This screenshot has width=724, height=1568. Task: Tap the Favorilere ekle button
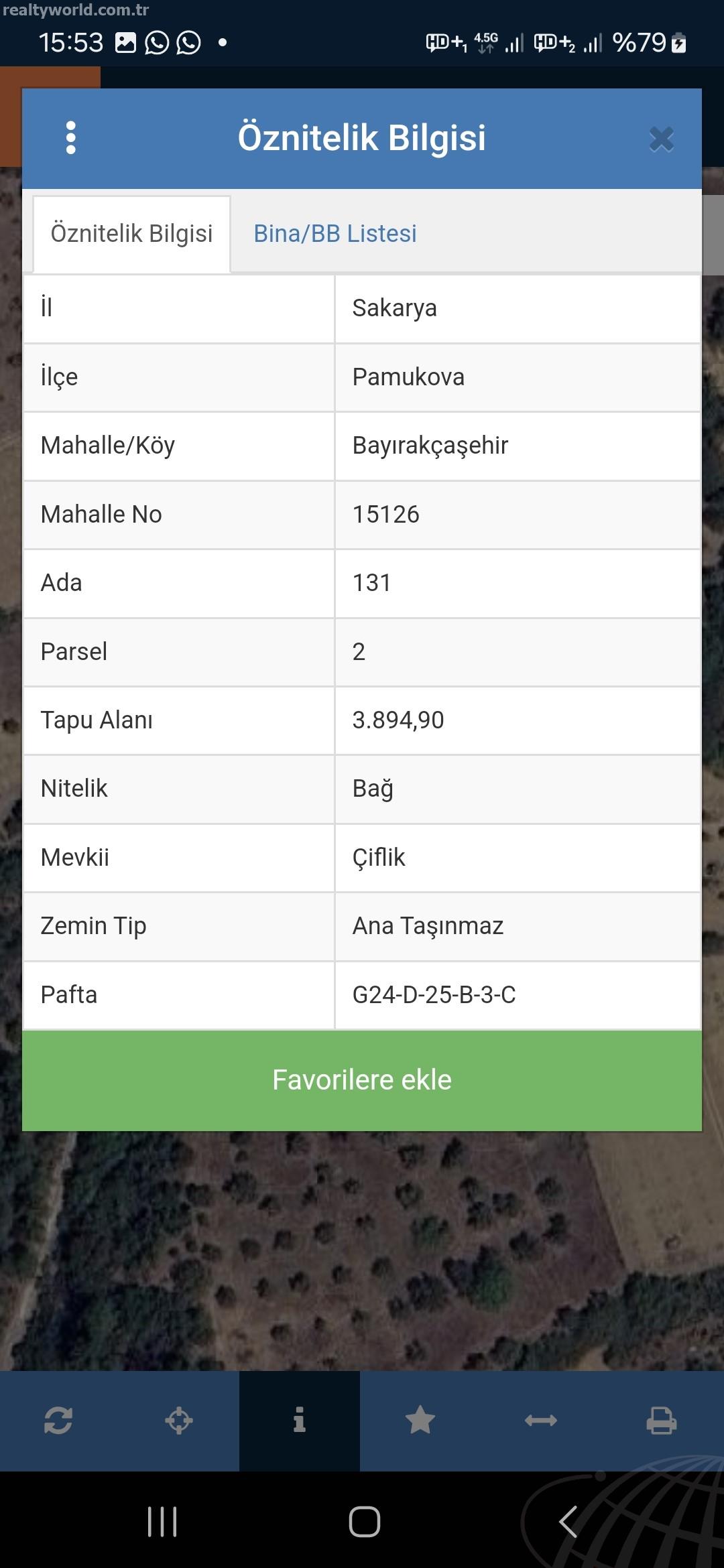click(362, 1080)
